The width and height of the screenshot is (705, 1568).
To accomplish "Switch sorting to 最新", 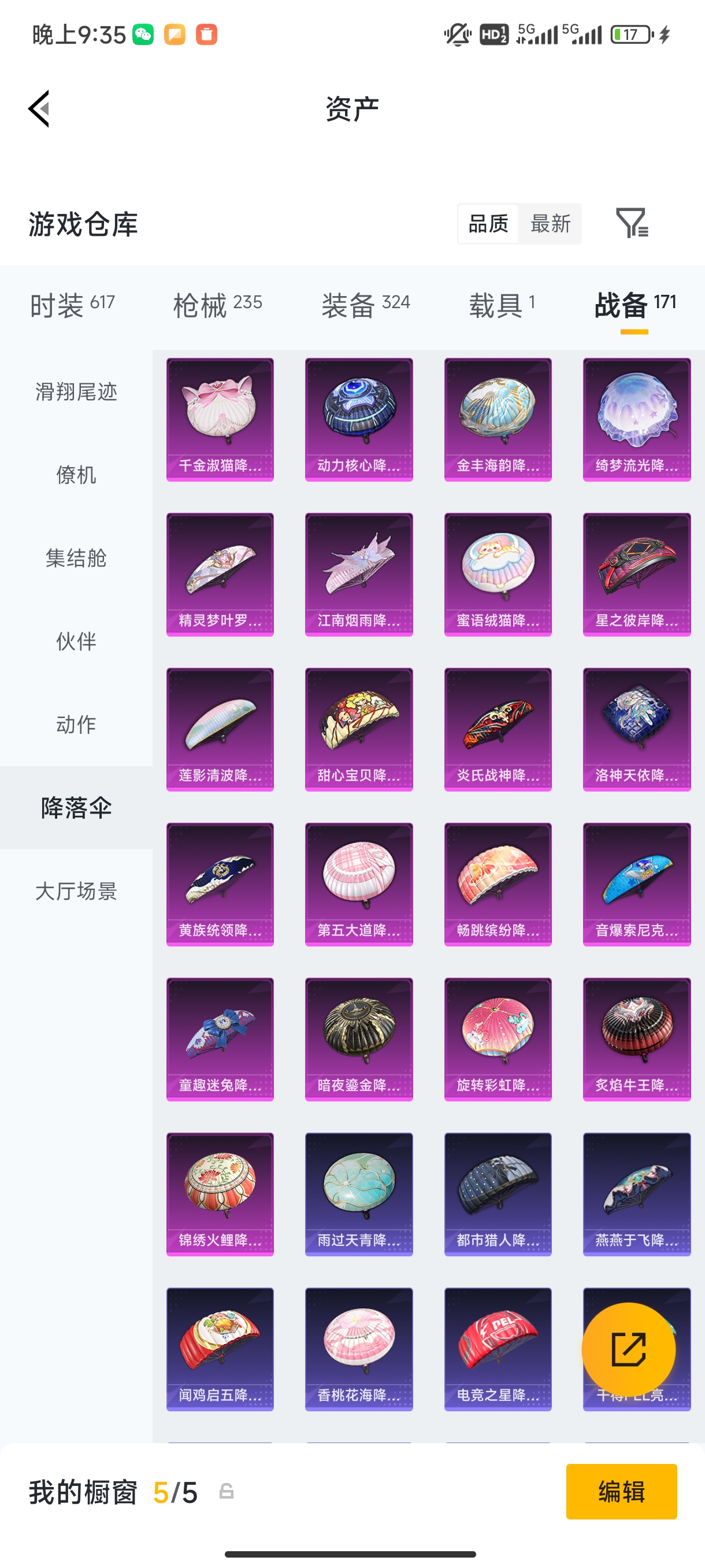I will tap(550, 224).
